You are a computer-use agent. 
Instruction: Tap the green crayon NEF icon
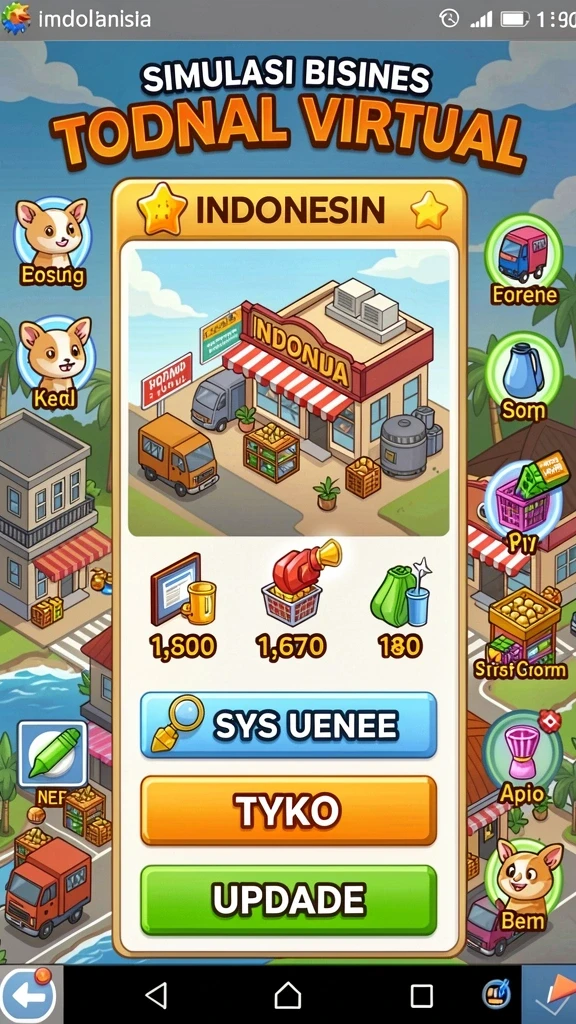(x=52, y=756)
